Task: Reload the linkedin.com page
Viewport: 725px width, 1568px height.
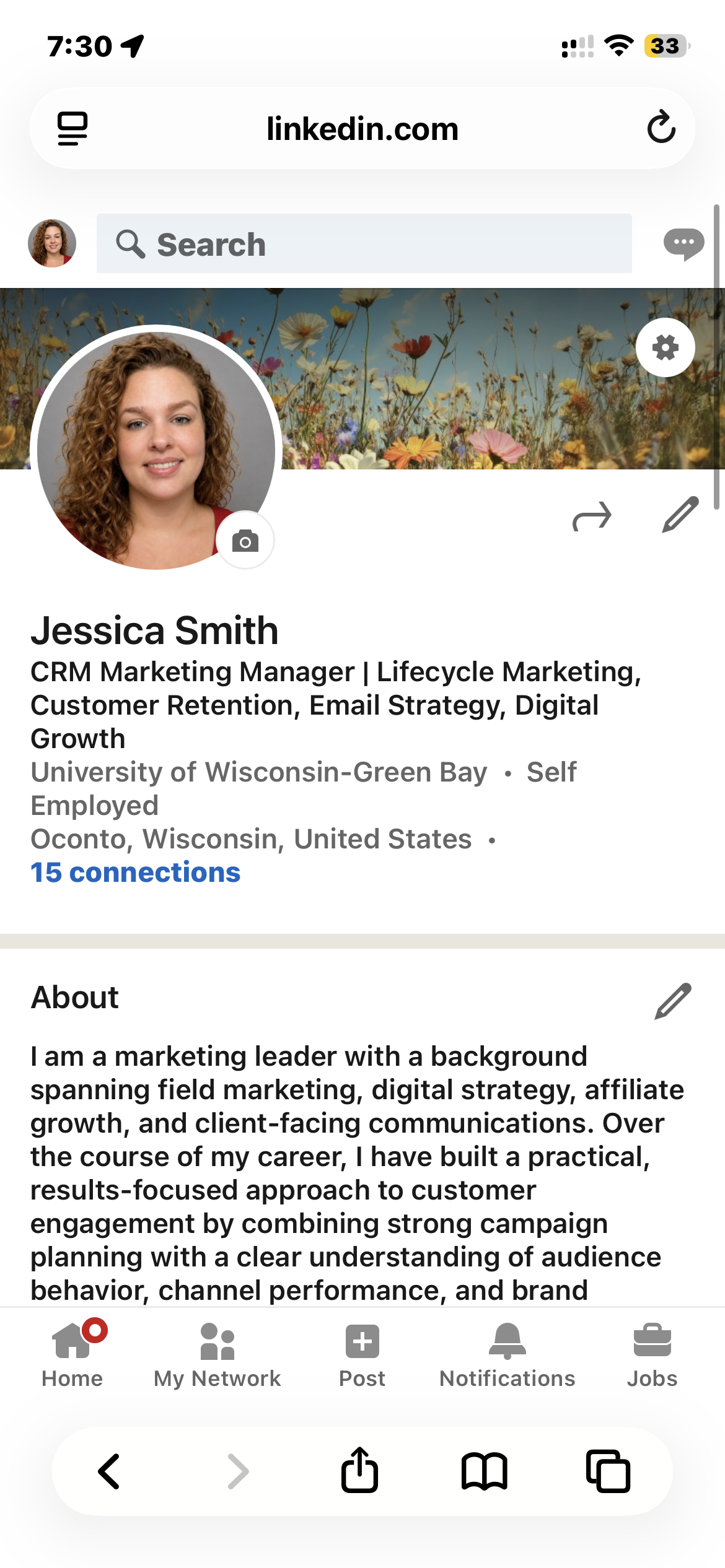Action: (661, 128)
